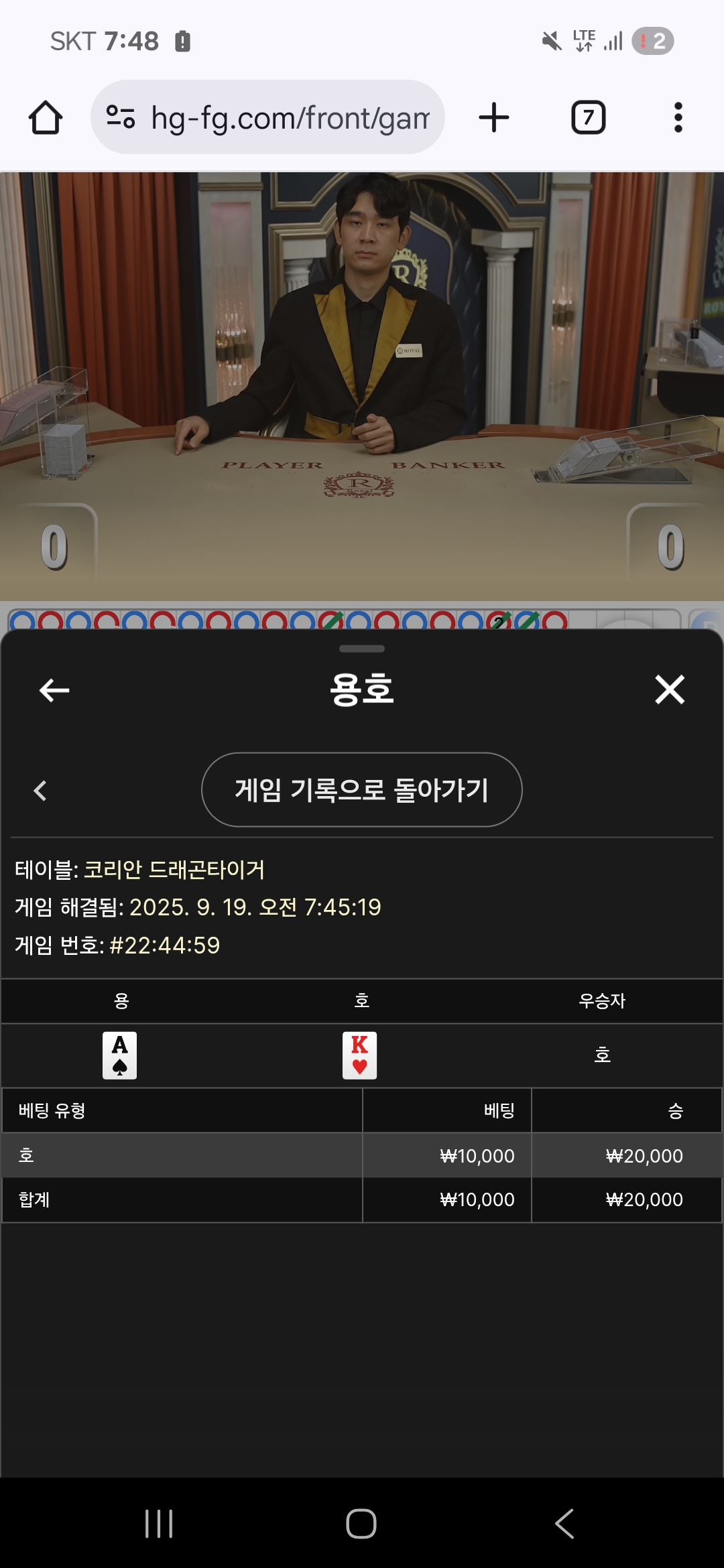This screenshot has height=1568, width=724.
Task: Tap the 게임 기록으로 돌아가기 button
Action: pos(361,790)
